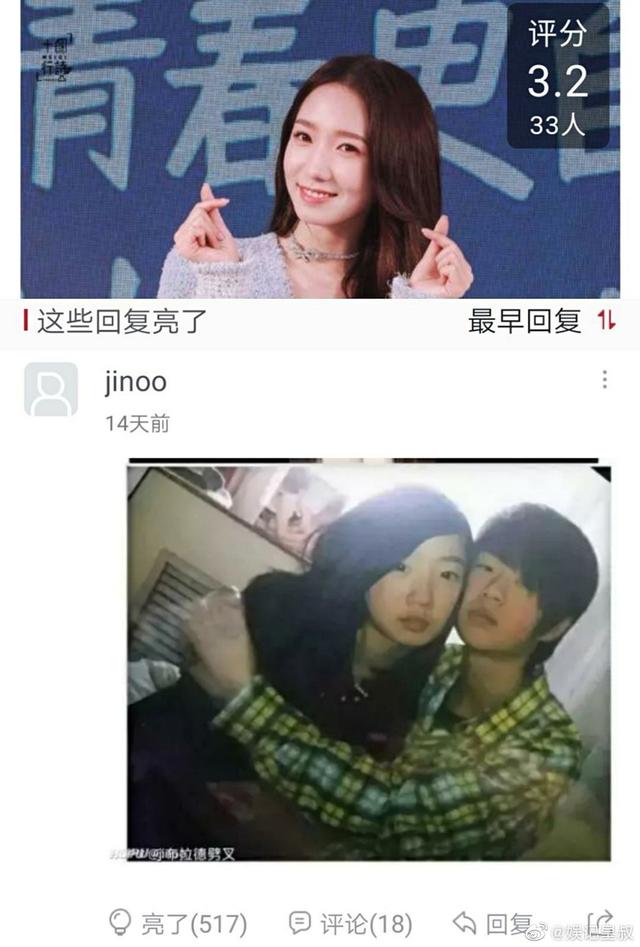Reply to jinoo using 回复

(492, 923)
